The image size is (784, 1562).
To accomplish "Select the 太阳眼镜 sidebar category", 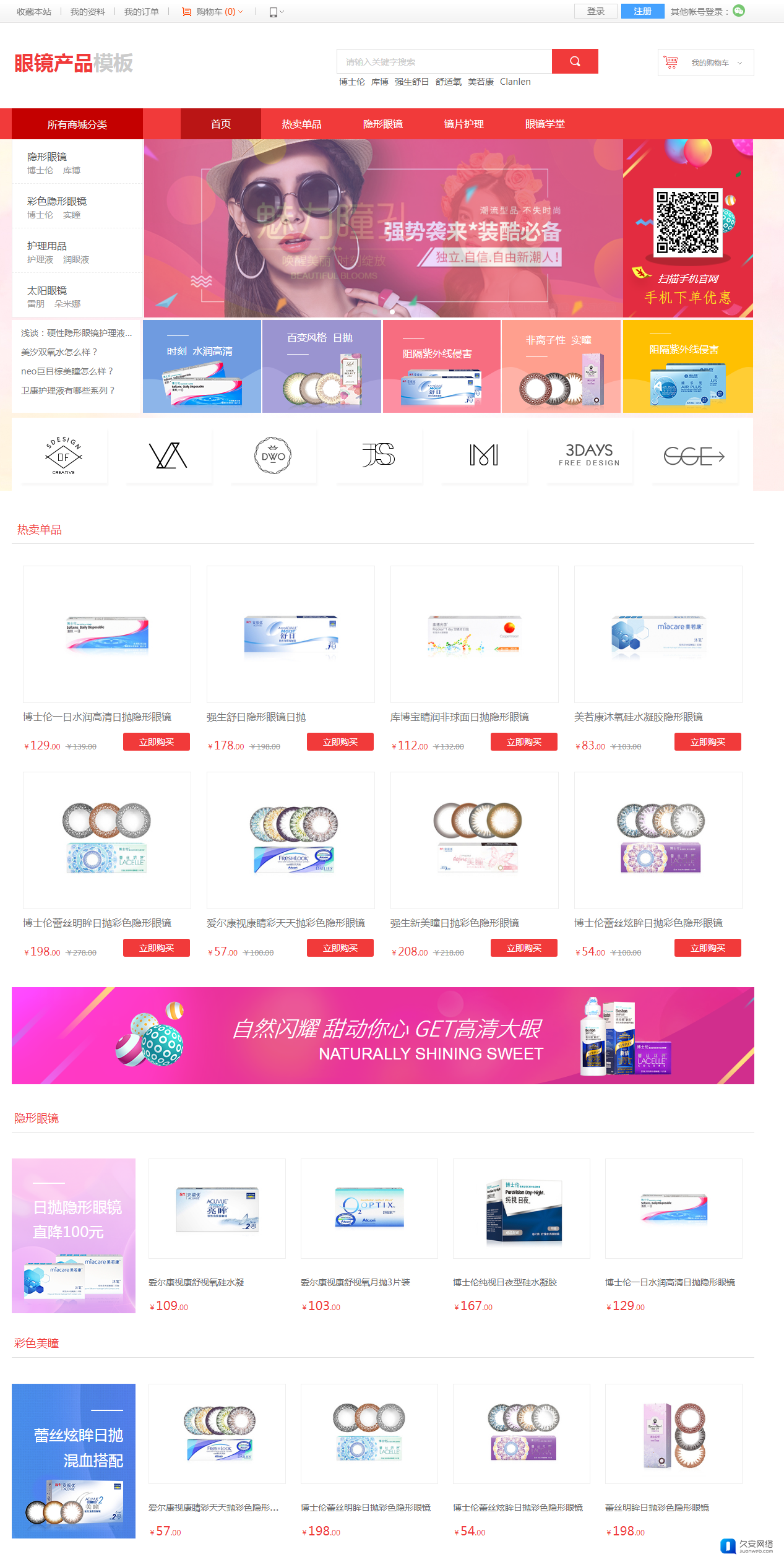I will (x=46, y=290).
